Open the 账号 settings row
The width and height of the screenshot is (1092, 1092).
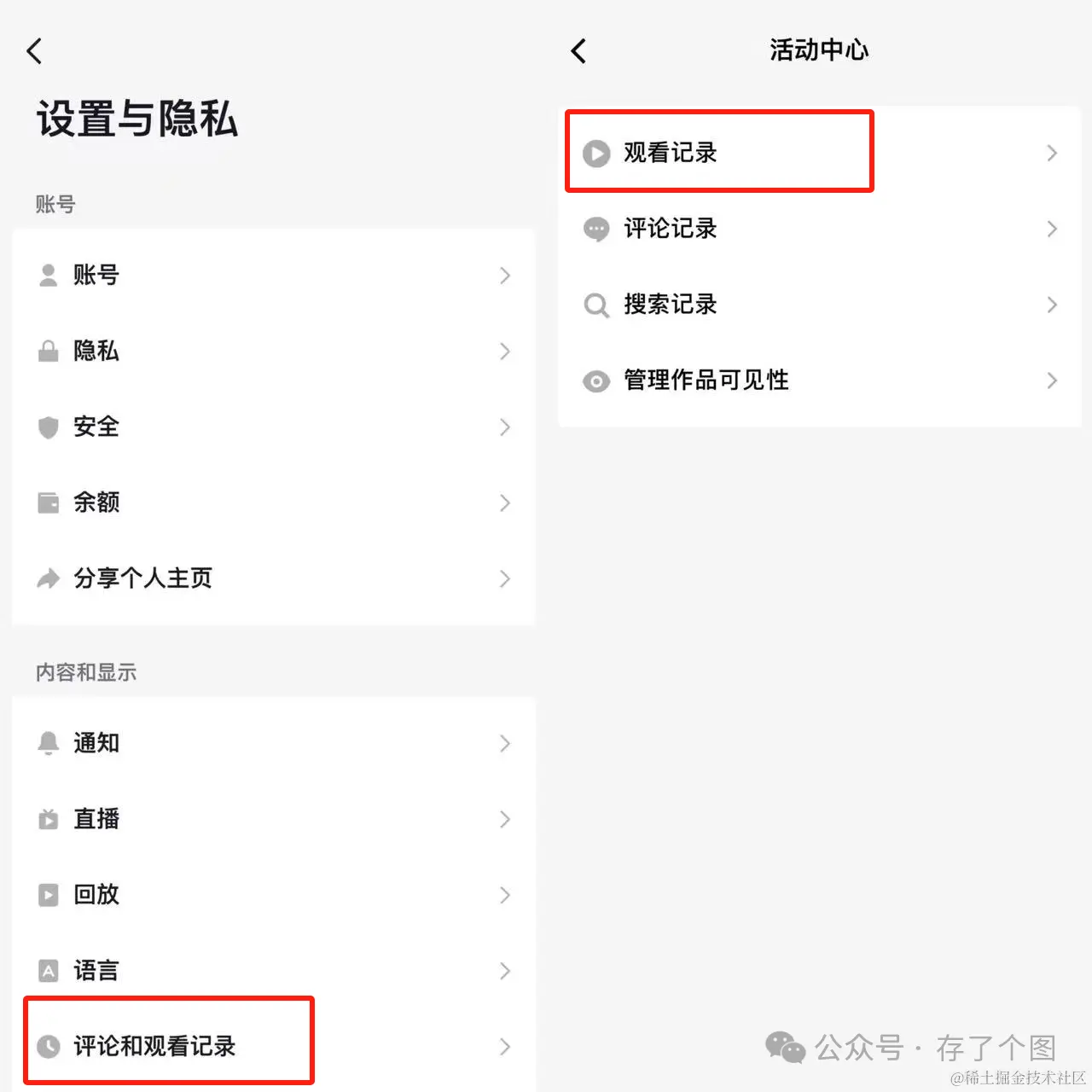(274, 275)
